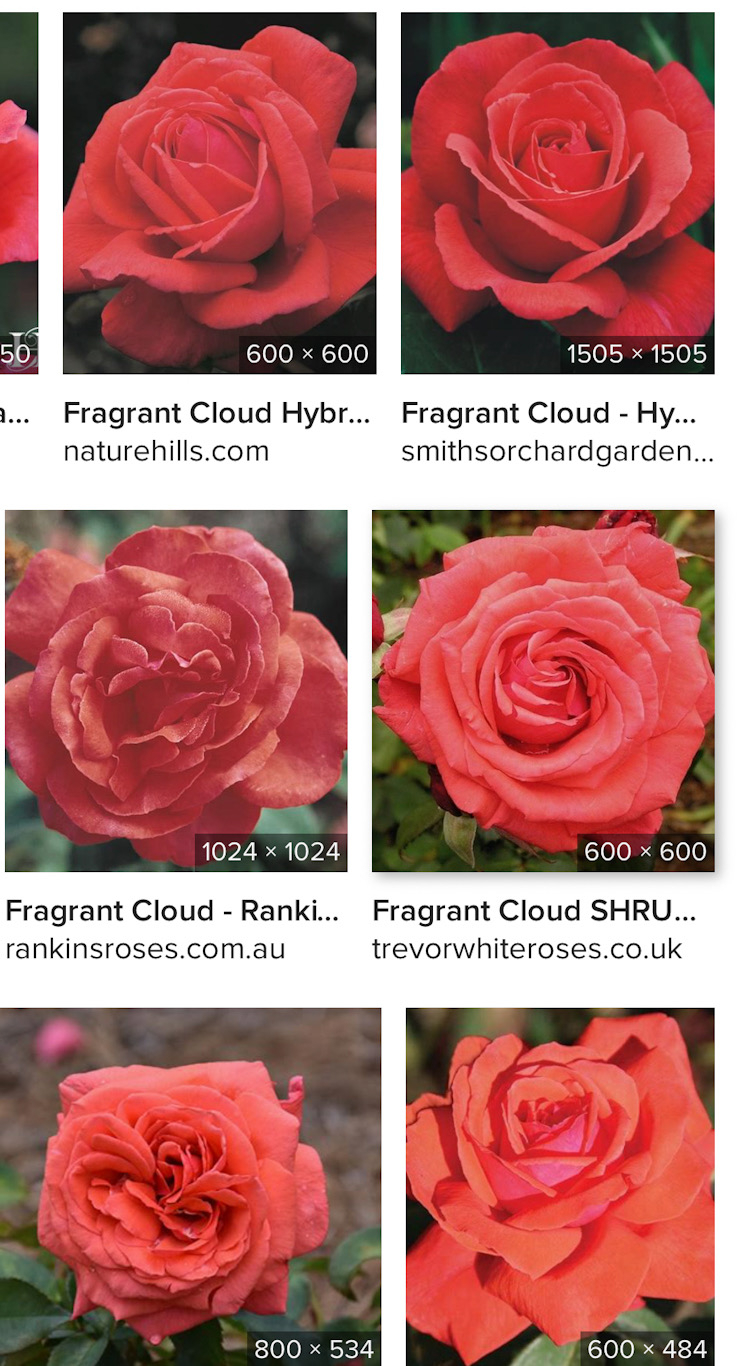Open the naturehills.com Fragrant Cloud rose image
Viewport: 739px width, 1366px height.
pyautogui.click(x=219, y=193)
